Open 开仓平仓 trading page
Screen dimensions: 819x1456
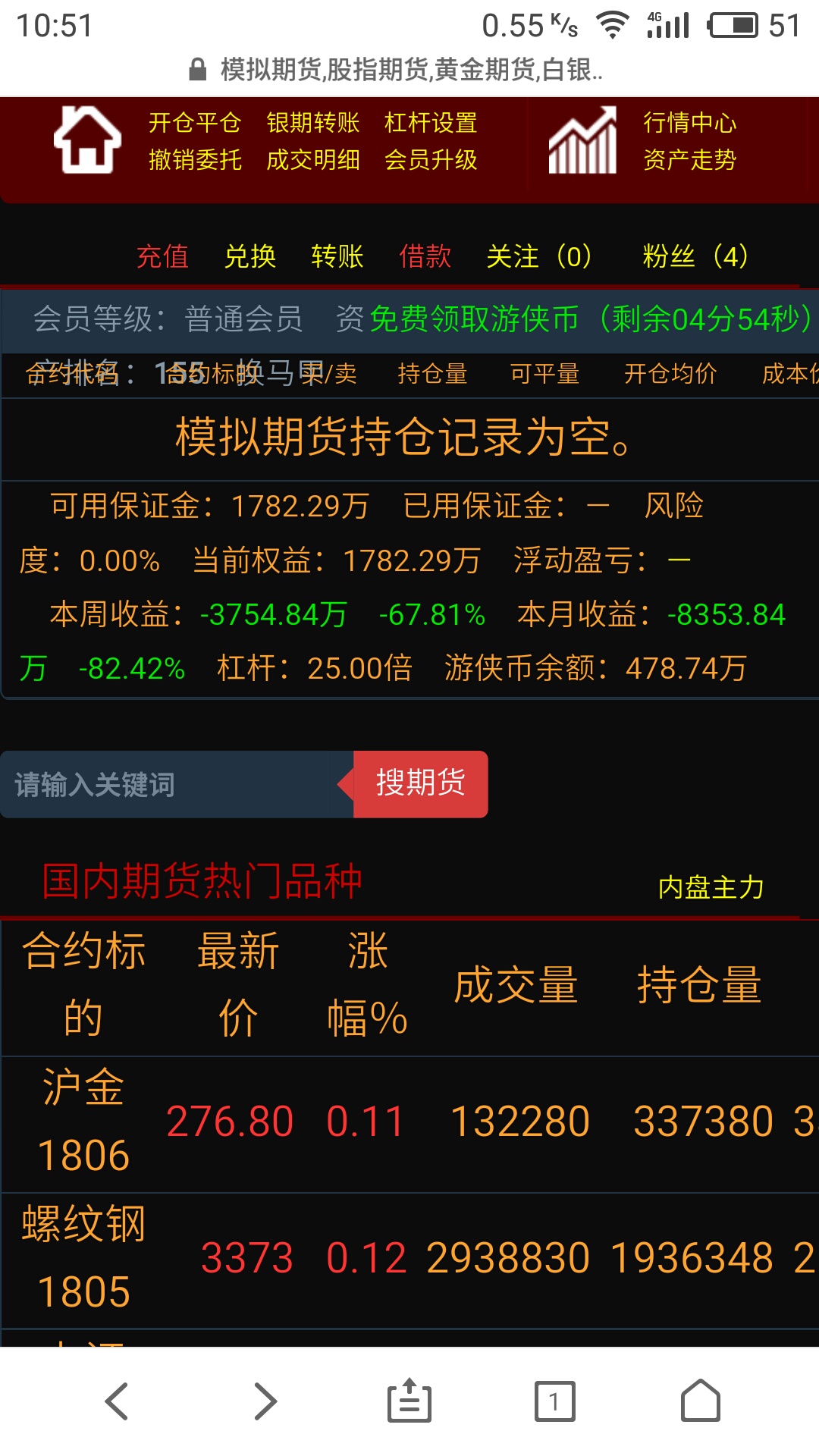point(195,122)
